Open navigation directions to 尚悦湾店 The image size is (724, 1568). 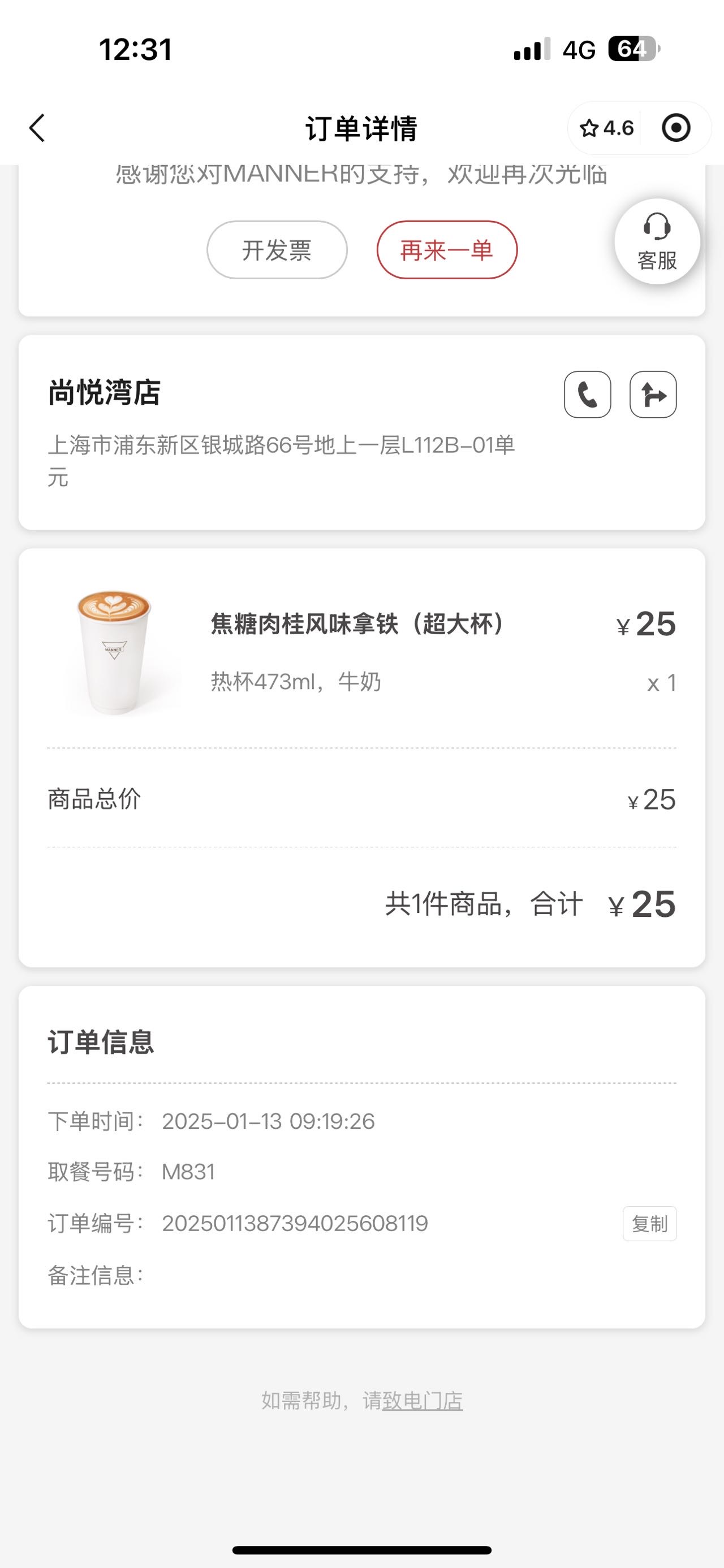pyautogui.click(x=653, y=395)
